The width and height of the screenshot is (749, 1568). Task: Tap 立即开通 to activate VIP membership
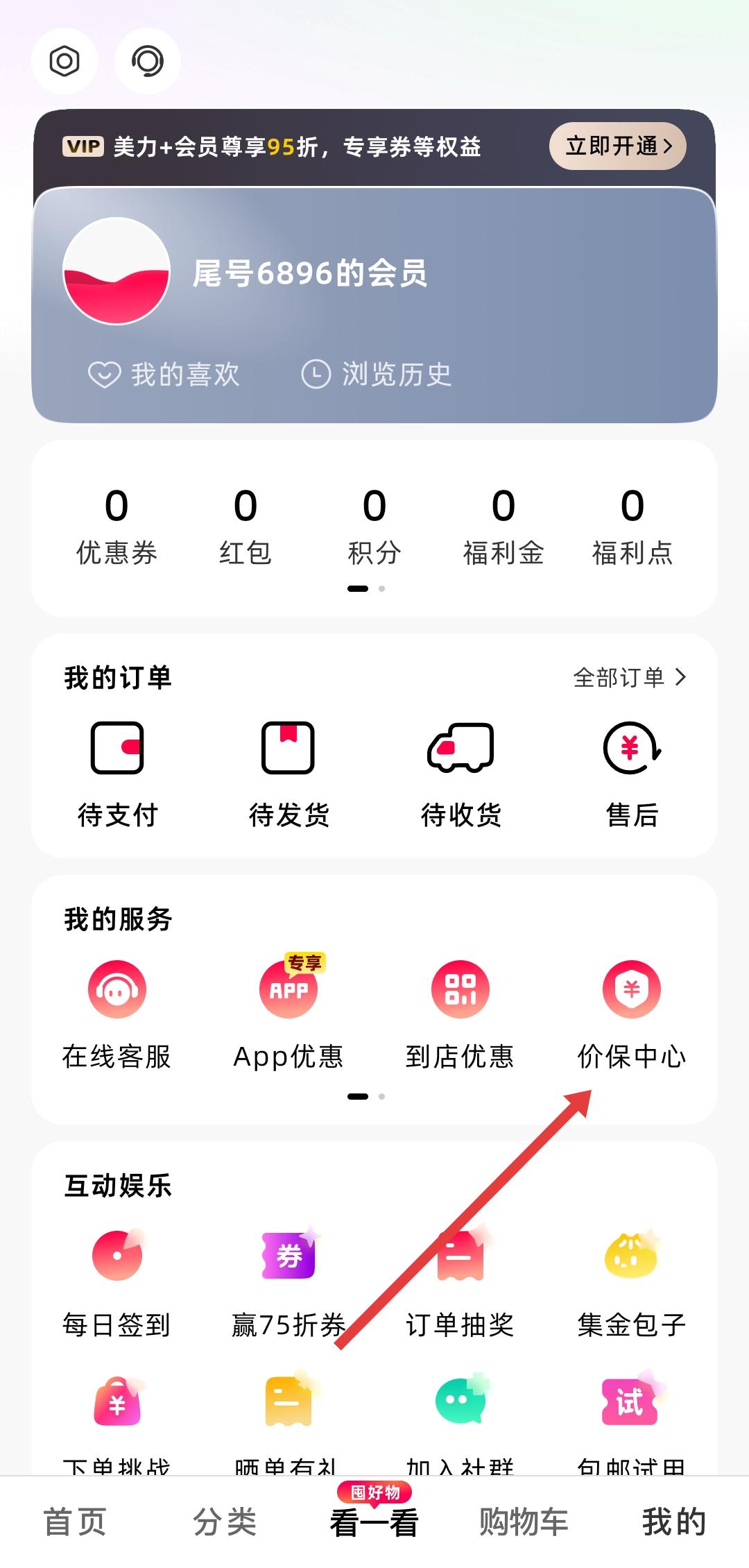(617, 146)
